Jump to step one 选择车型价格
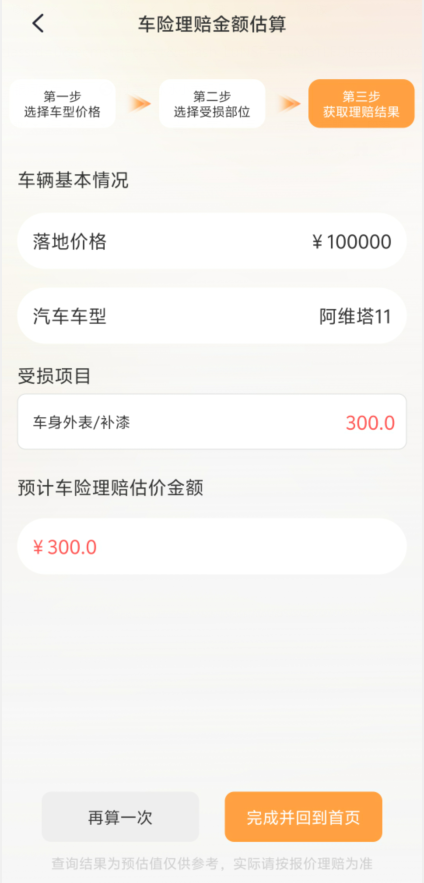The width and height of the screenshot is (424, 883). point(63,104)
